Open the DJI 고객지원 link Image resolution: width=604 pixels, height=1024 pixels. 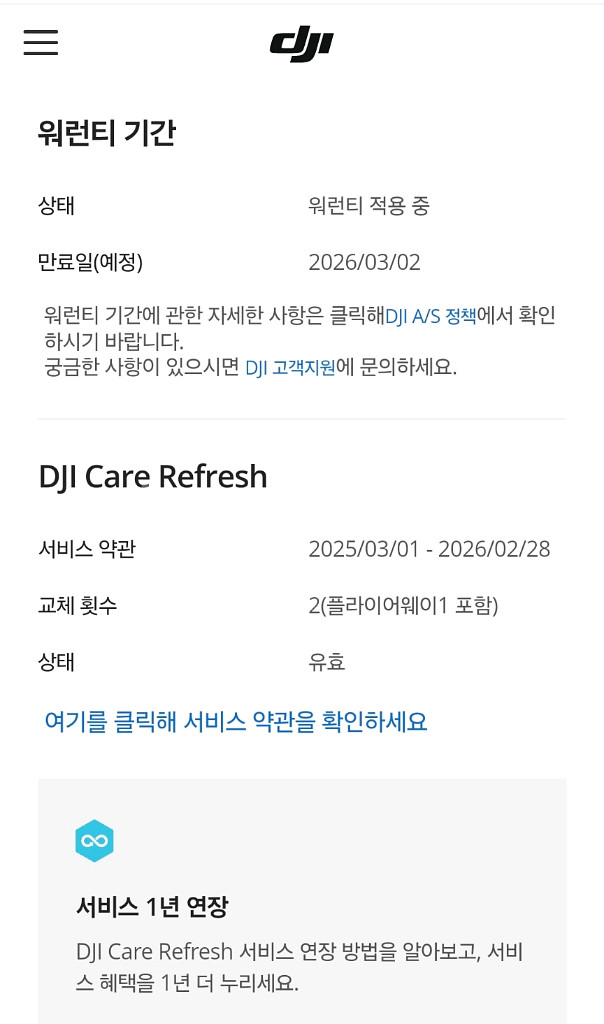[290, 367]
